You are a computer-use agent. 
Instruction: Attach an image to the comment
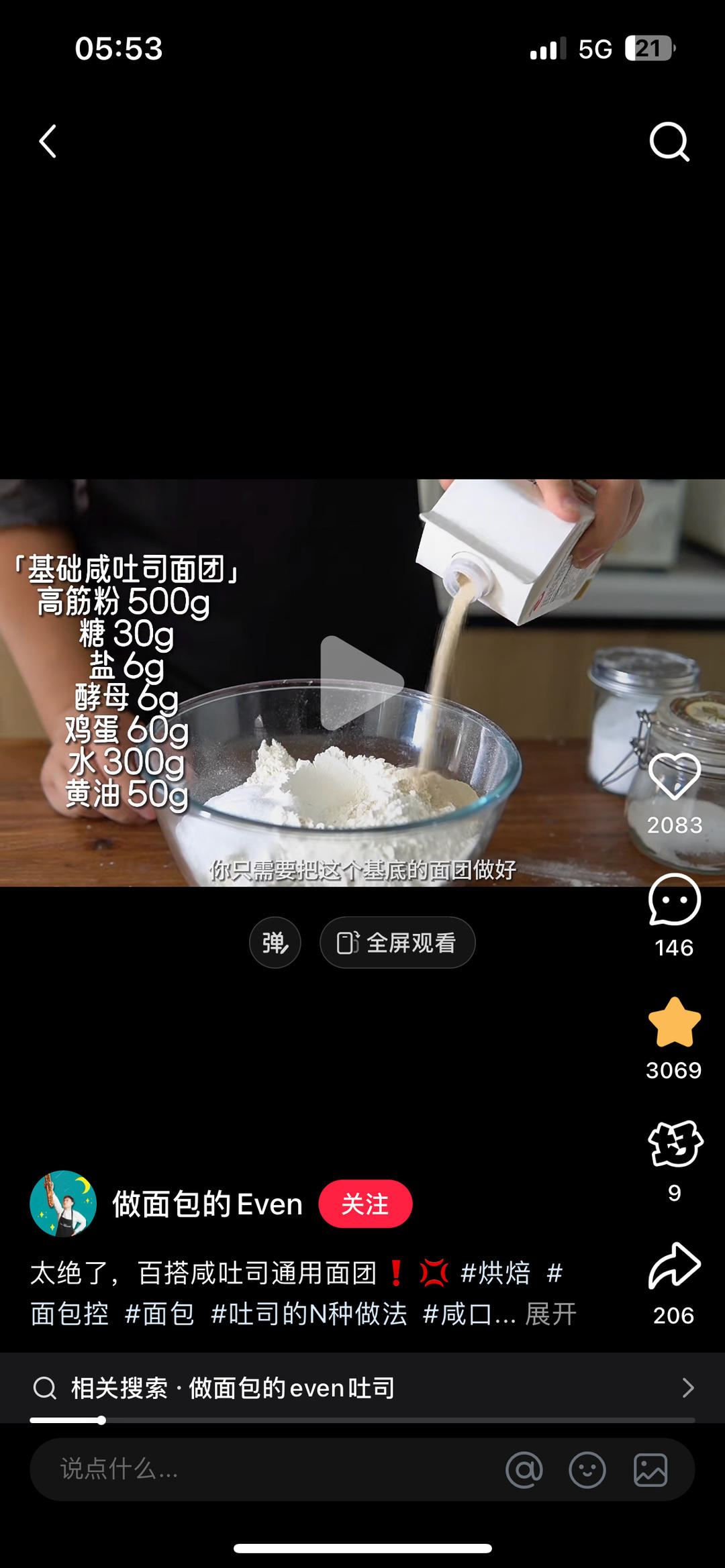point(650,1469)
